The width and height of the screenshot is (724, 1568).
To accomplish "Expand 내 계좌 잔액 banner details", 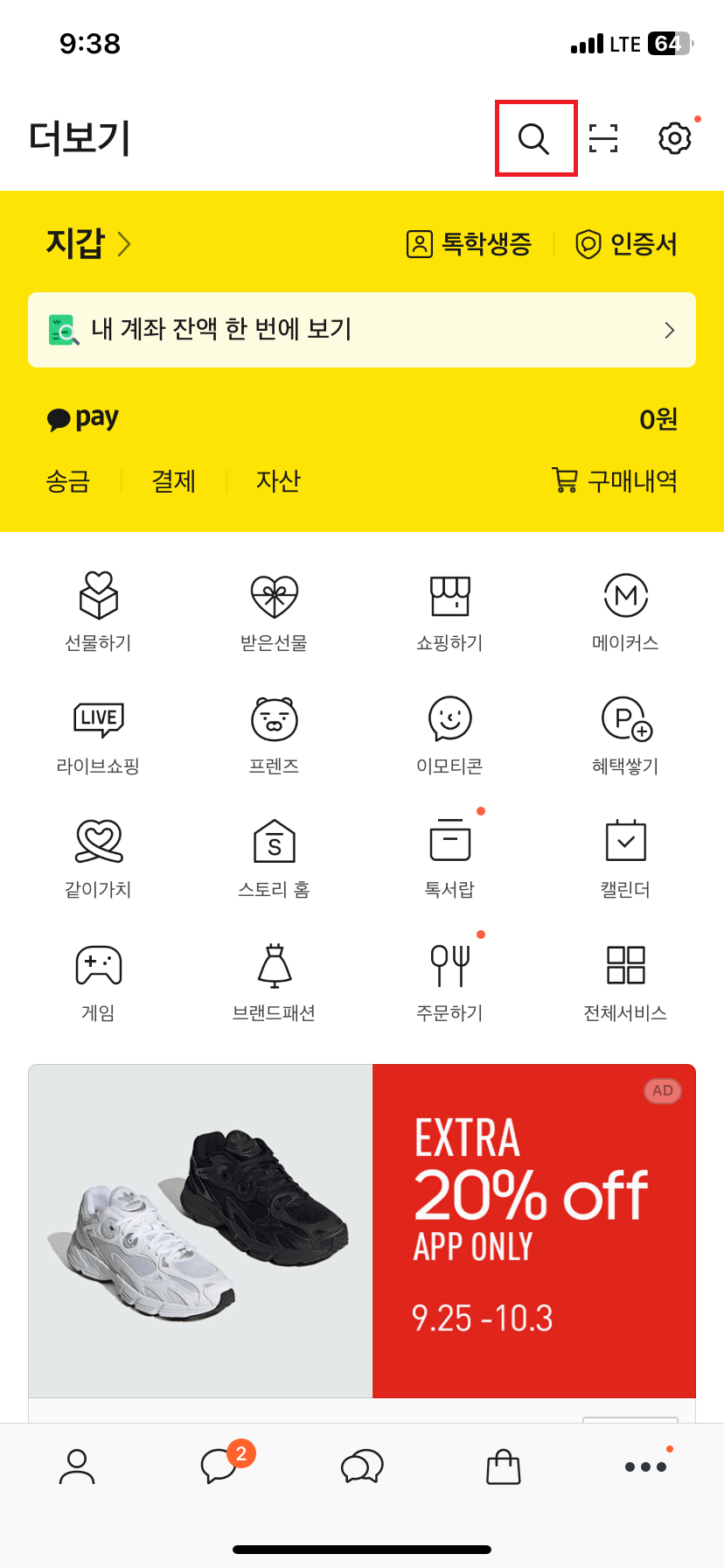I will [361, 330].
